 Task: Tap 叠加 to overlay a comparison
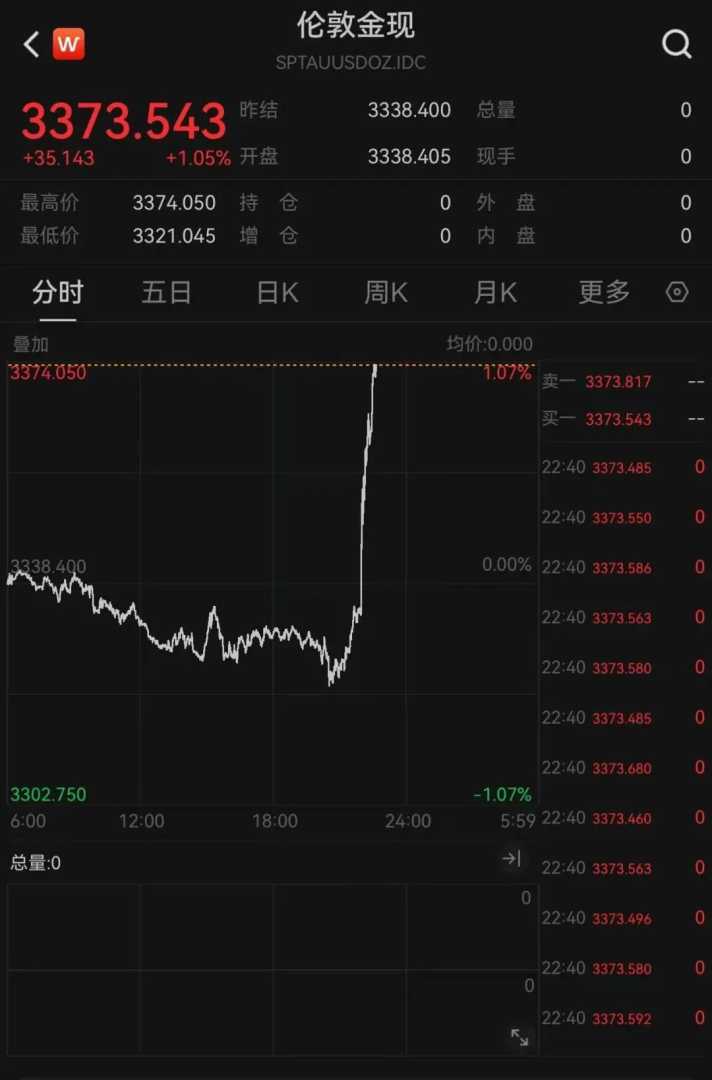30,344
